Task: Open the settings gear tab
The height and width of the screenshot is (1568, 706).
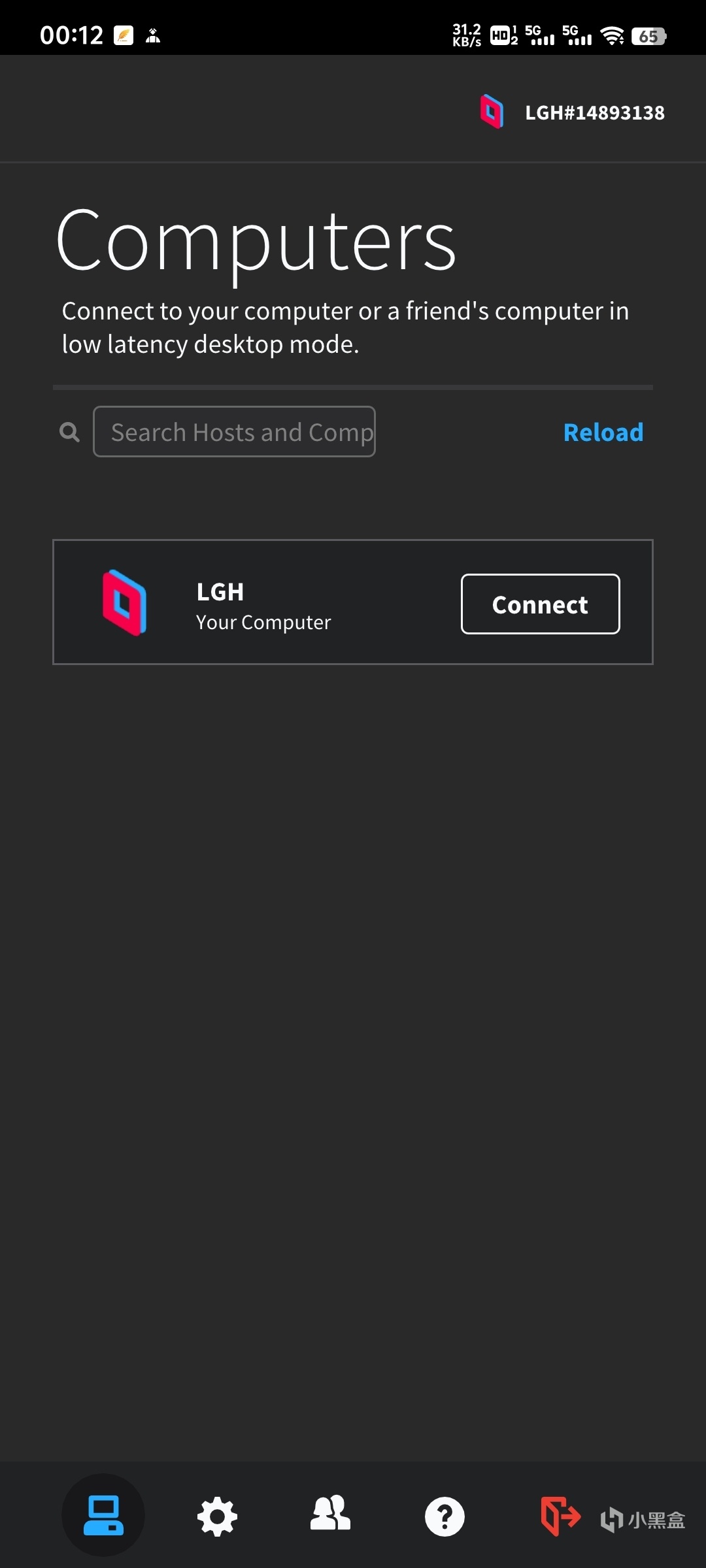Action: 217,1516
